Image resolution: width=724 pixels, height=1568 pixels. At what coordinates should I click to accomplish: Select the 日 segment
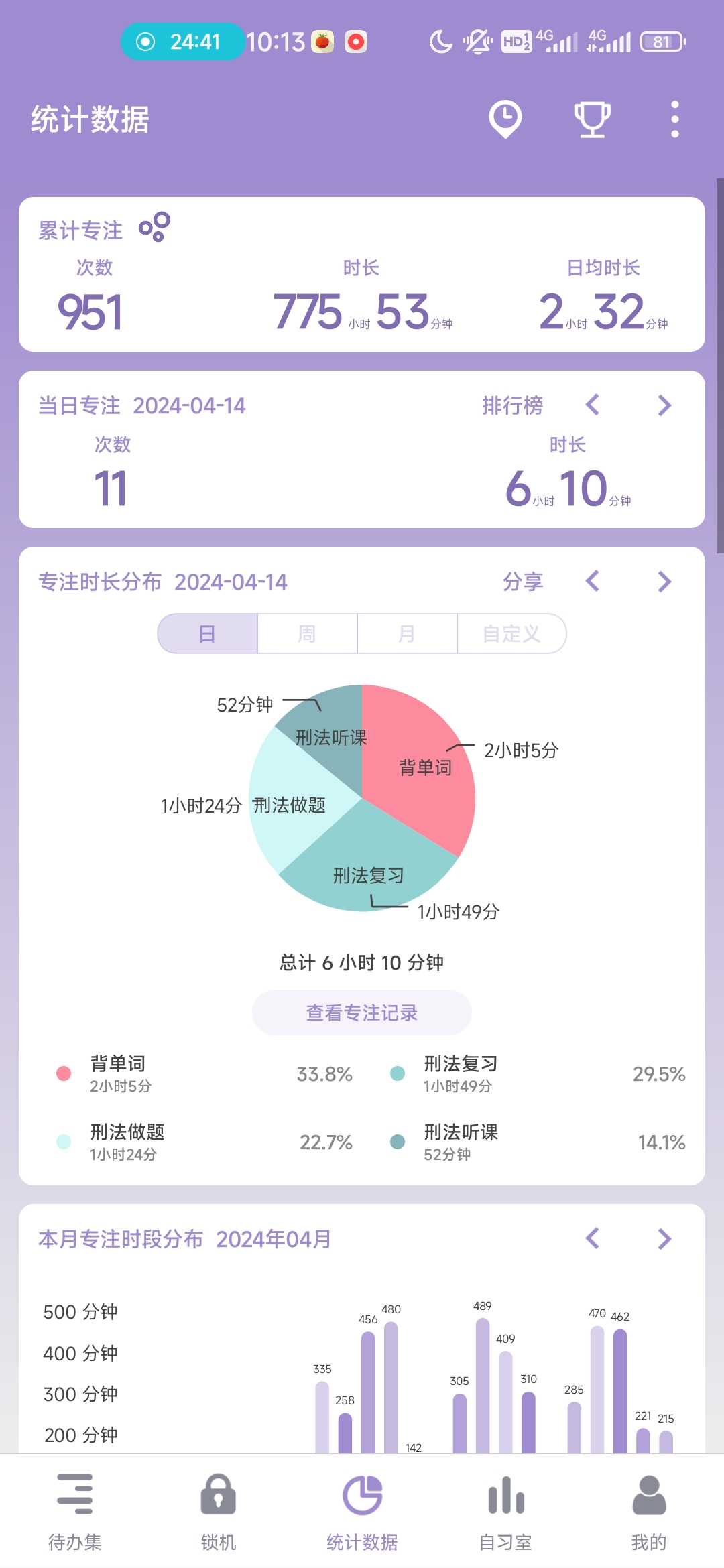tap(208, 633)
